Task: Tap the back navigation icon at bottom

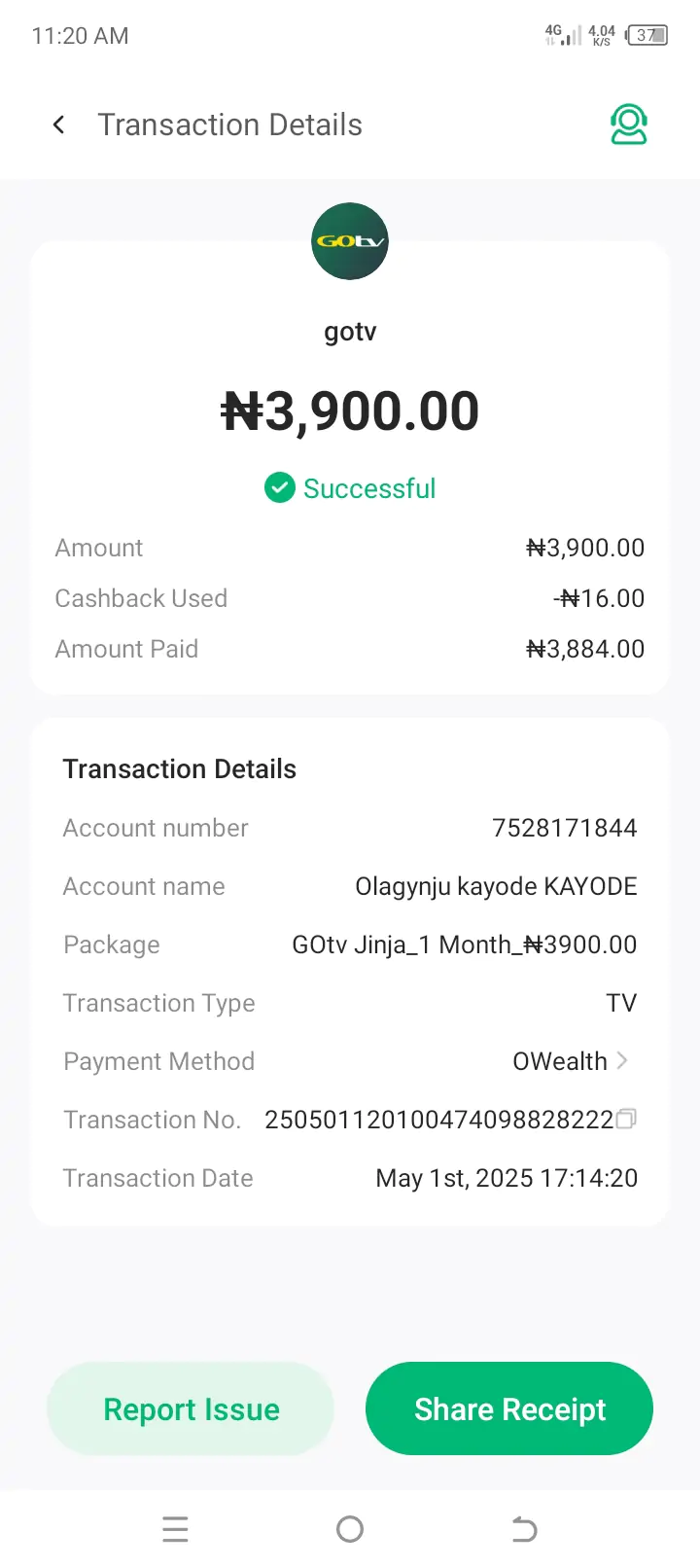Action: point(524,1529)
